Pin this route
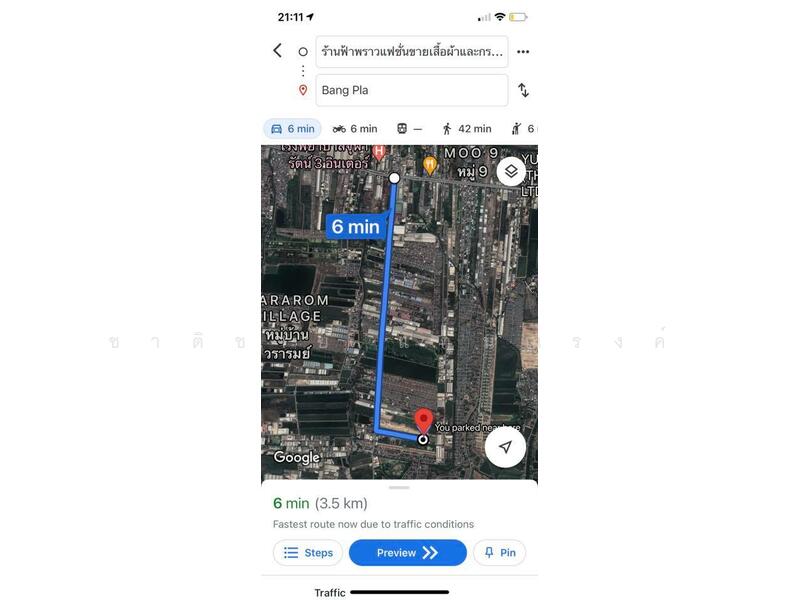The image size is (800, 600). [x=499, y=553]
